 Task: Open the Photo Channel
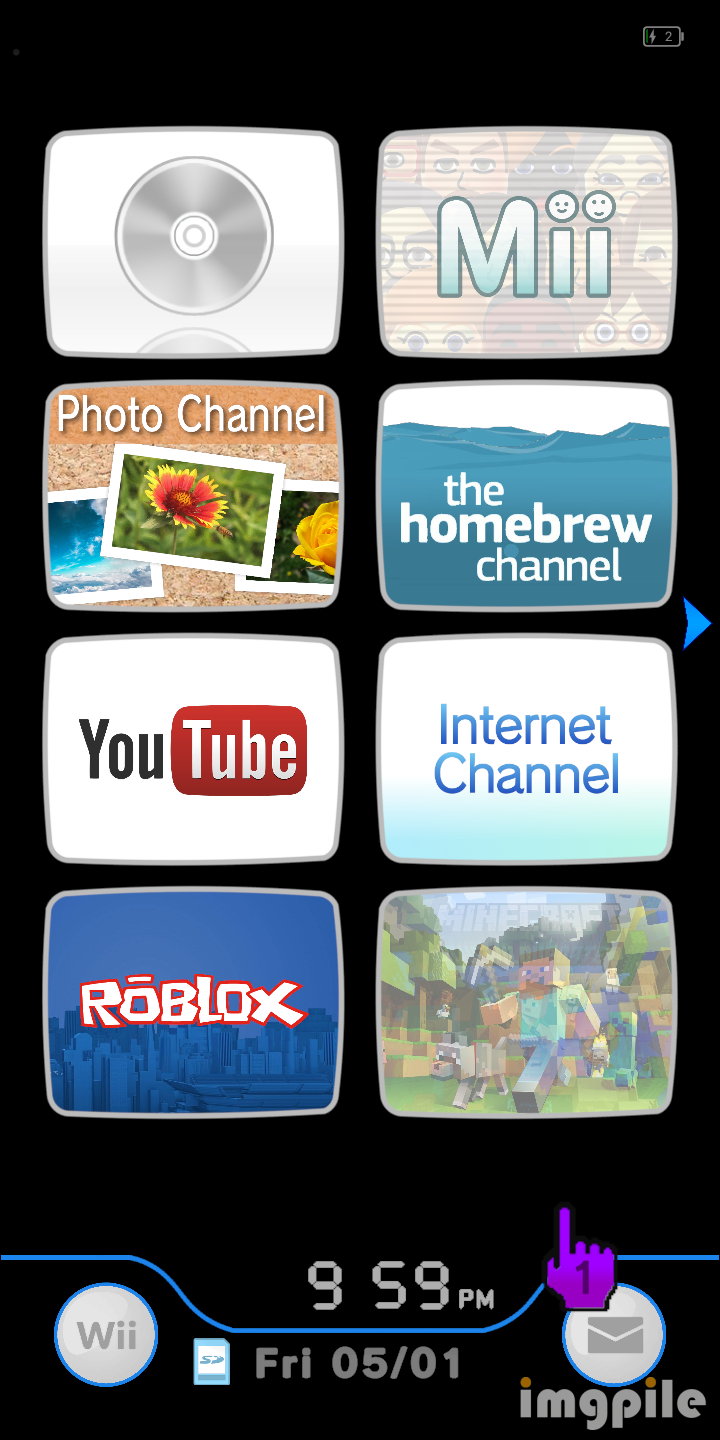[x=193, y=497]
